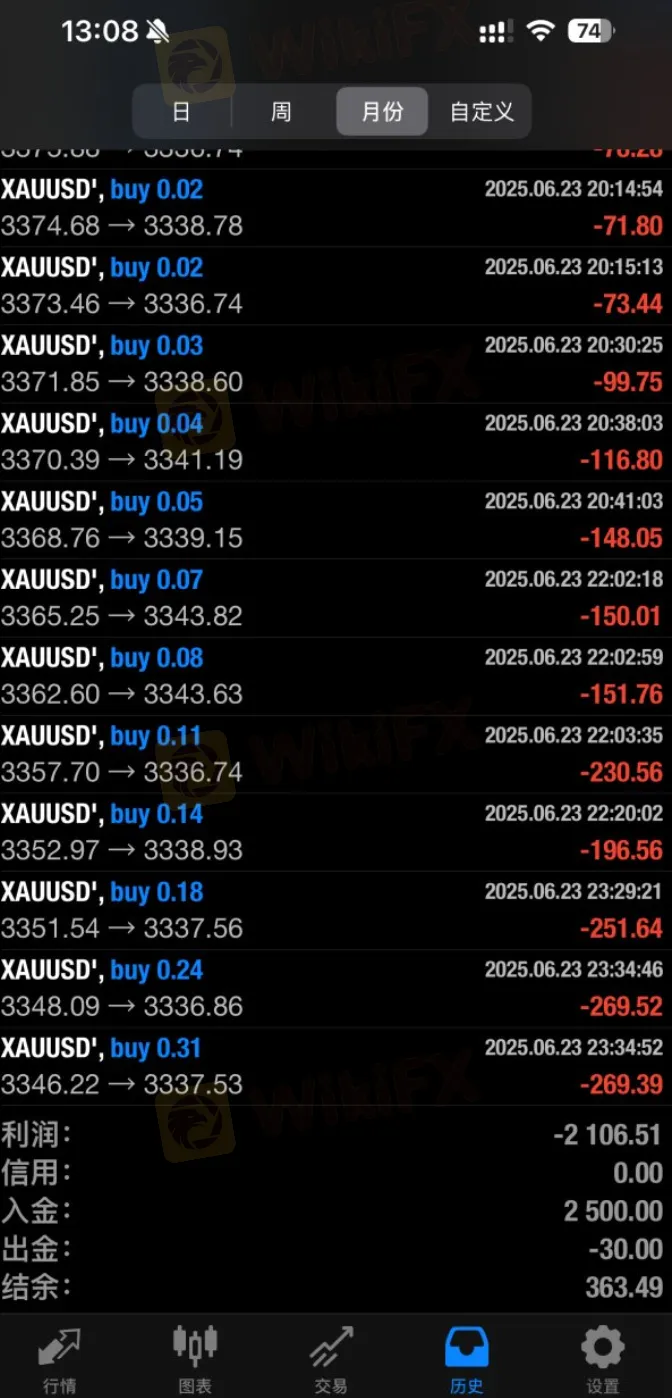Open the 行情 quotes tab
The image size is (672, 1398).
(x=59, y=1358)
